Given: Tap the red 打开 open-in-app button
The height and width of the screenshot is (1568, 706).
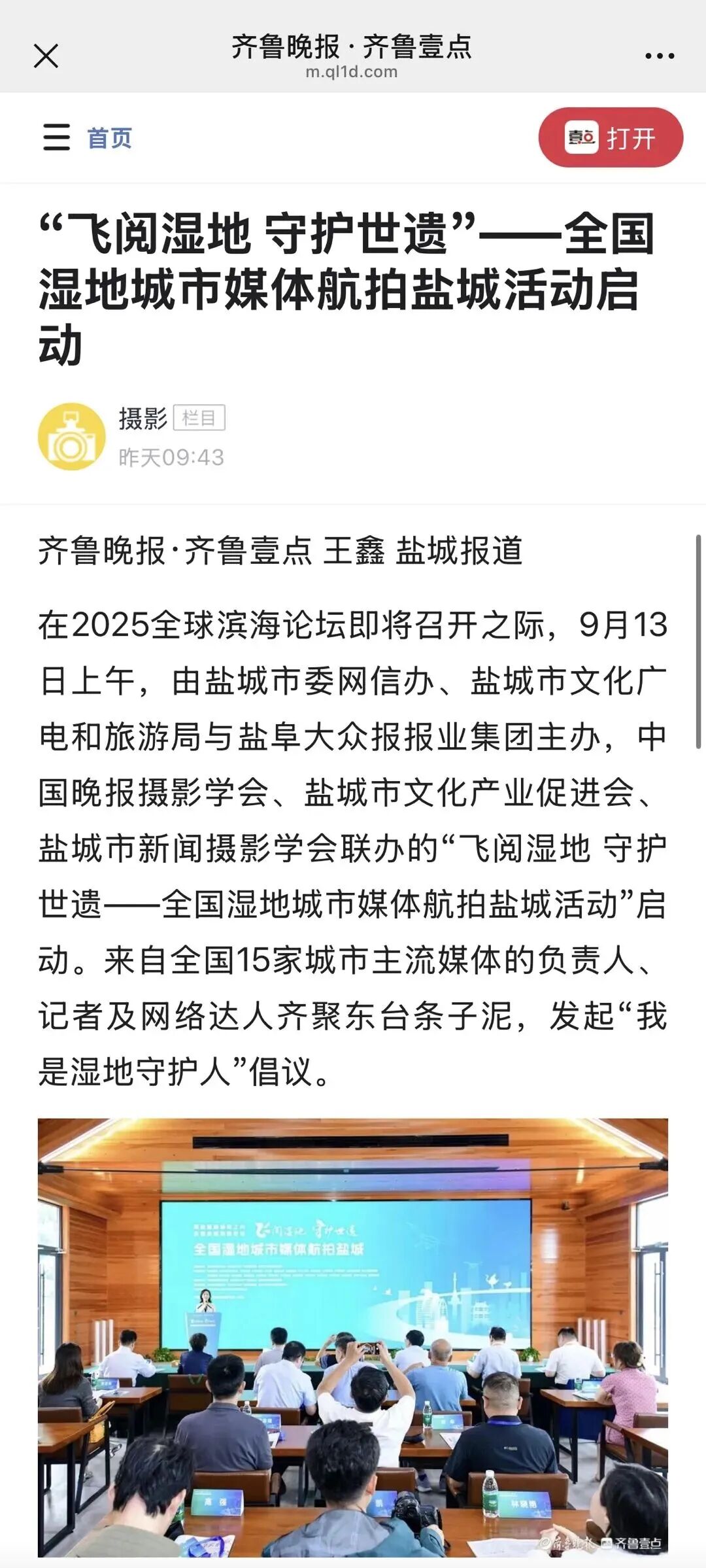Looking at the screenshot, I should point(611,137).
